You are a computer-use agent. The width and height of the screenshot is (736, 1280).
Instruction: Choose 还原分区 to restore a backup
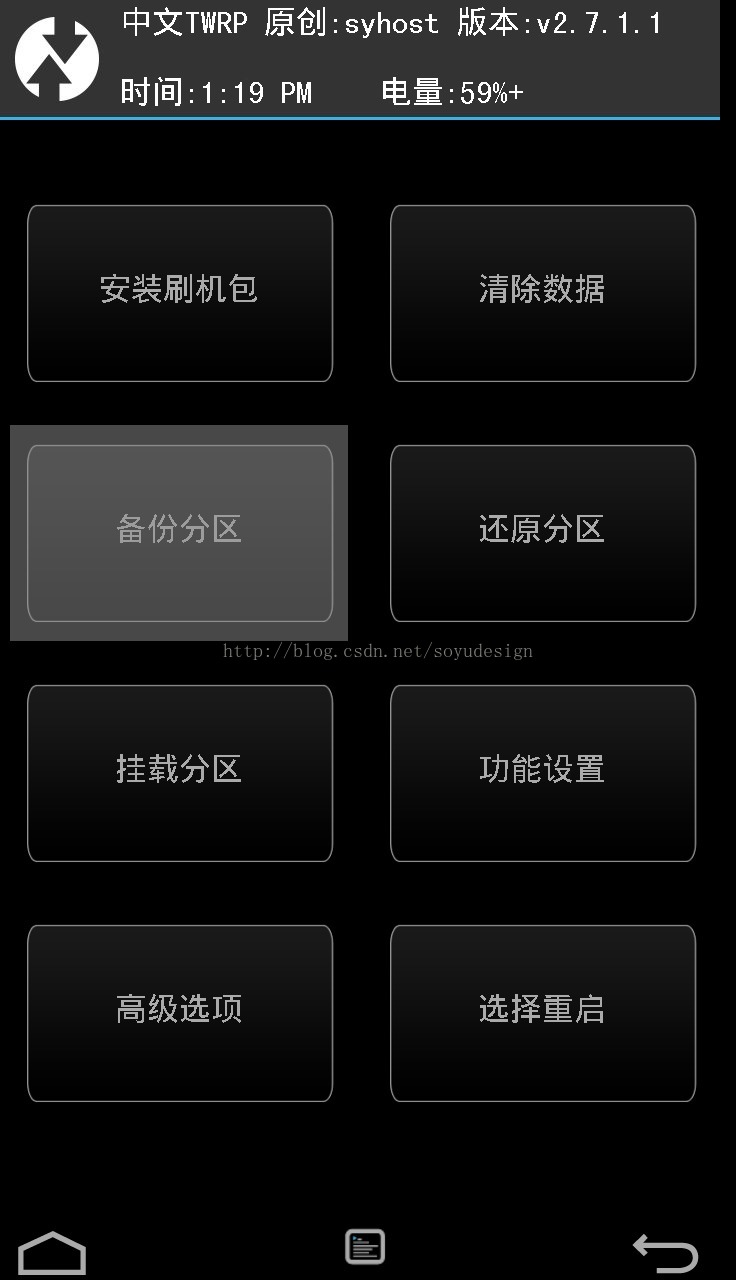pyautogui.click(x=543, y=533)
